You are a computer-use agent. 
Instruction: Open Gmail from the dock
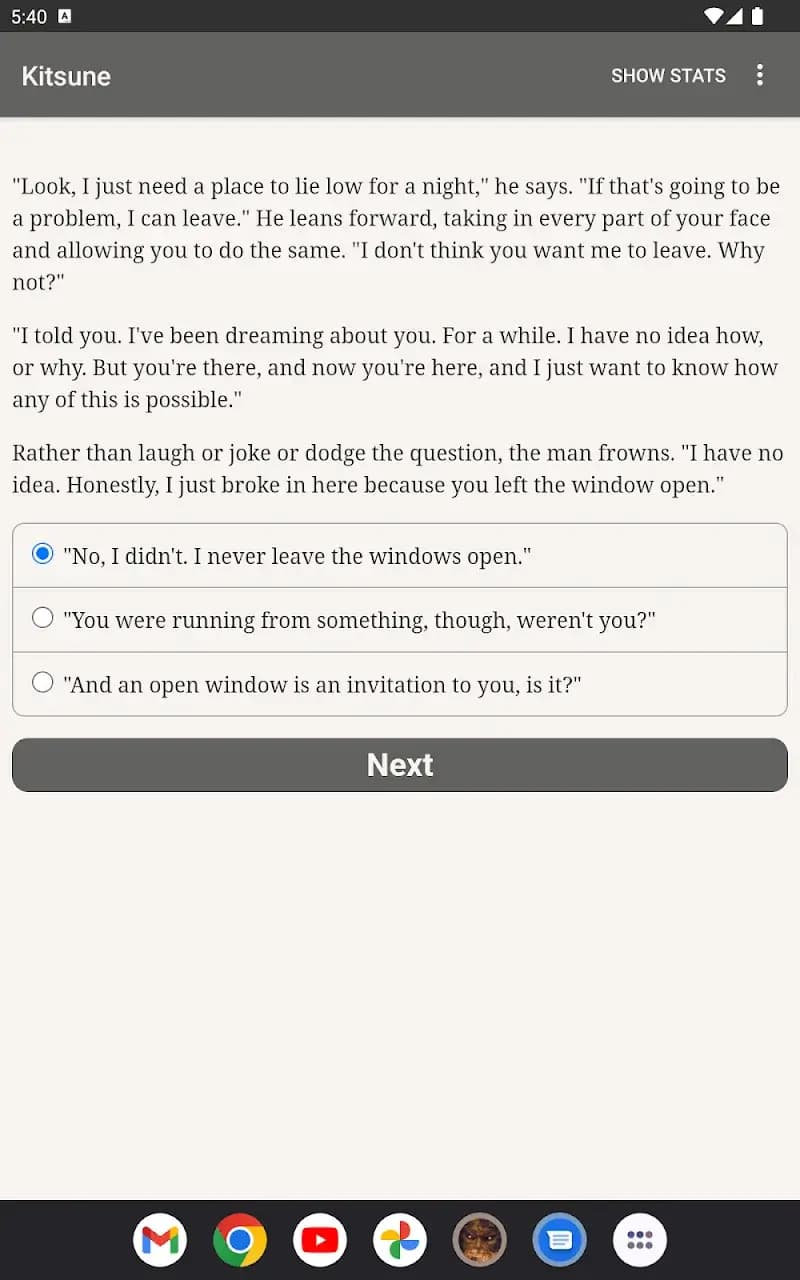[160, 1240]
